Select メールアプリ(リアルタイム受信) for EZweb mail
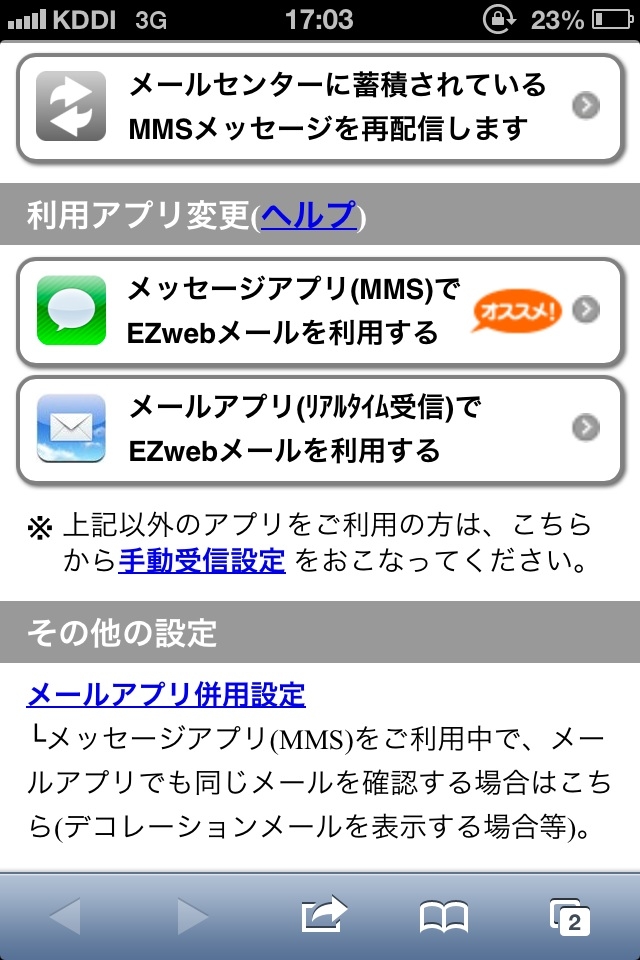Screen dimensions: 640x960 click(x=318, y=429)
